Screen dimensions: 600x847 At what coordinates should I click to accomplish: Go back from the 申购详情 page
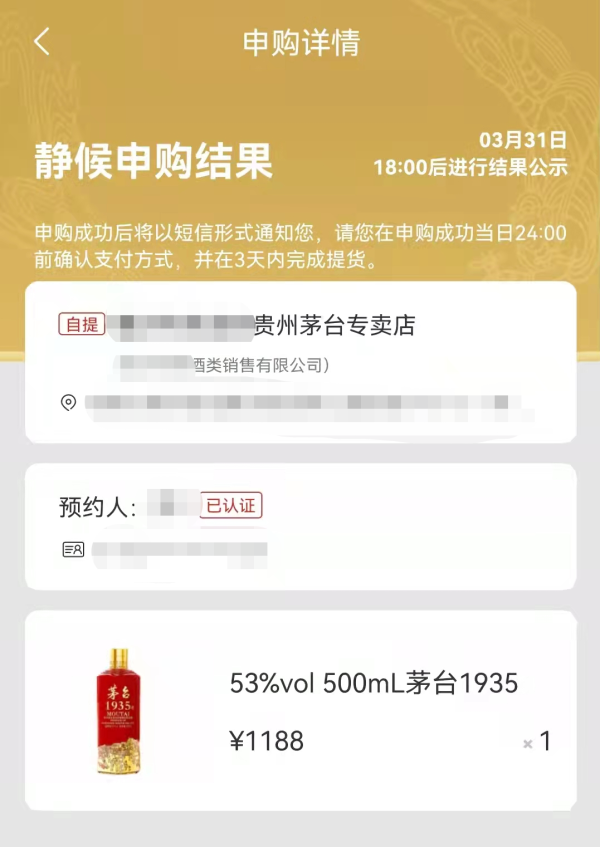[41, 42]
